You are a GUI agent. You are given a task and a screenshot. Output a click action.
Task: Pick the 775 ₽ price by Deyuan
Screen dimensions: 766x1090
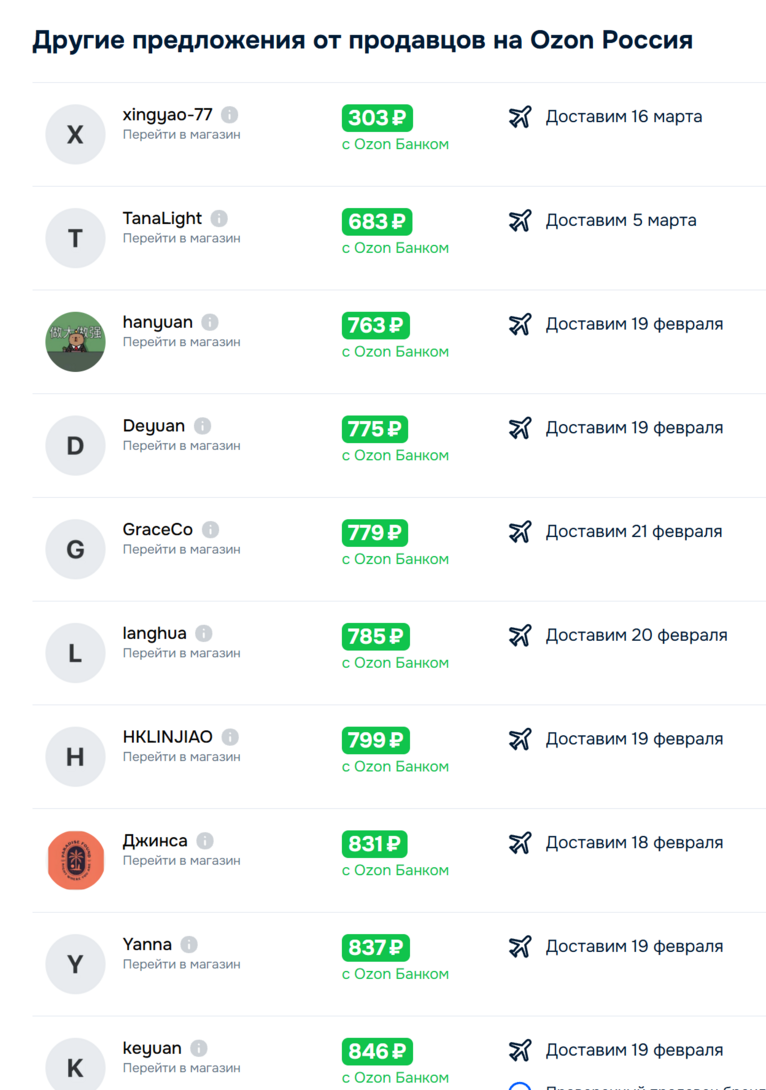point(375,429)
